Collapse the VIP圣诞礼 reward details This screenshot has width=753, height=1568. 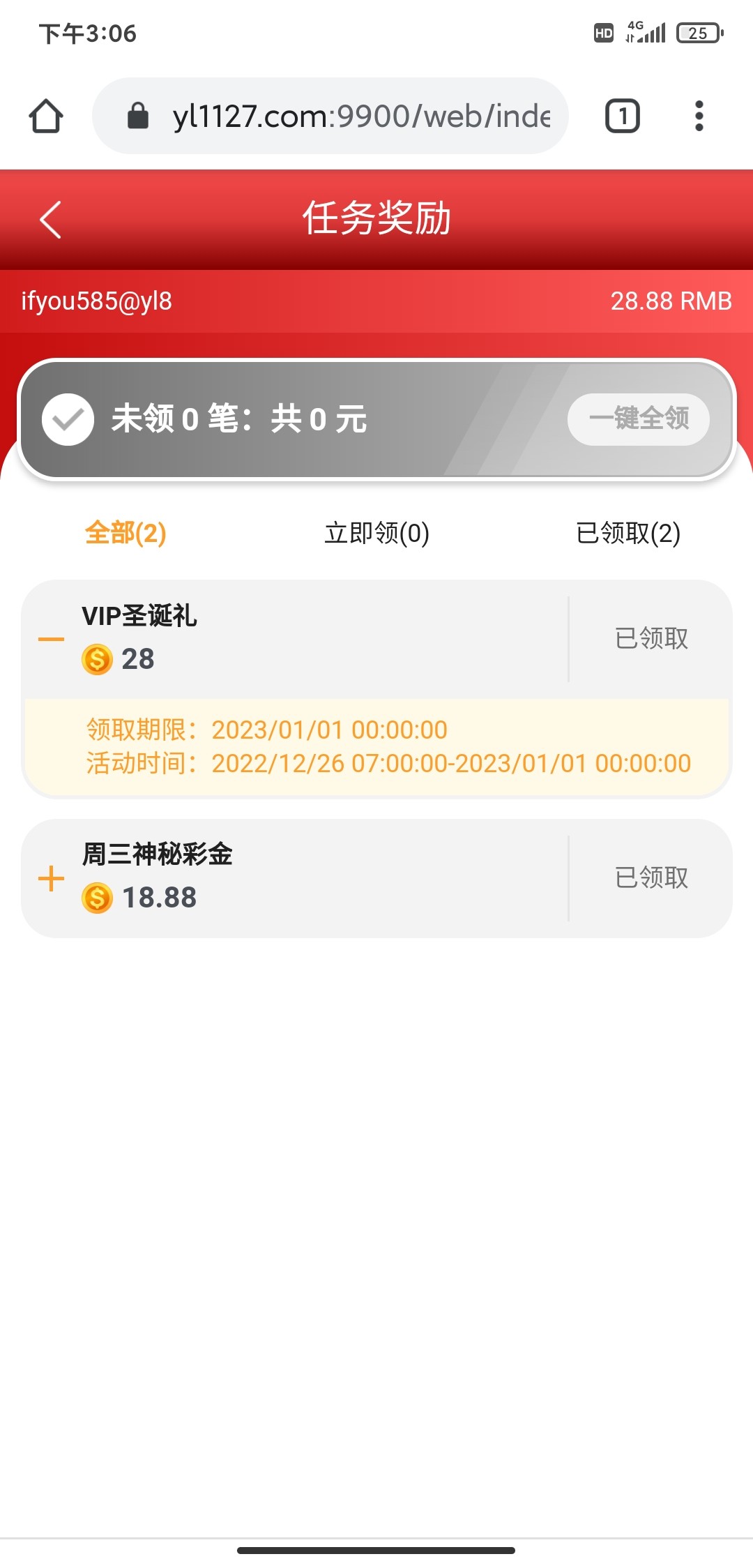[51, 639]
